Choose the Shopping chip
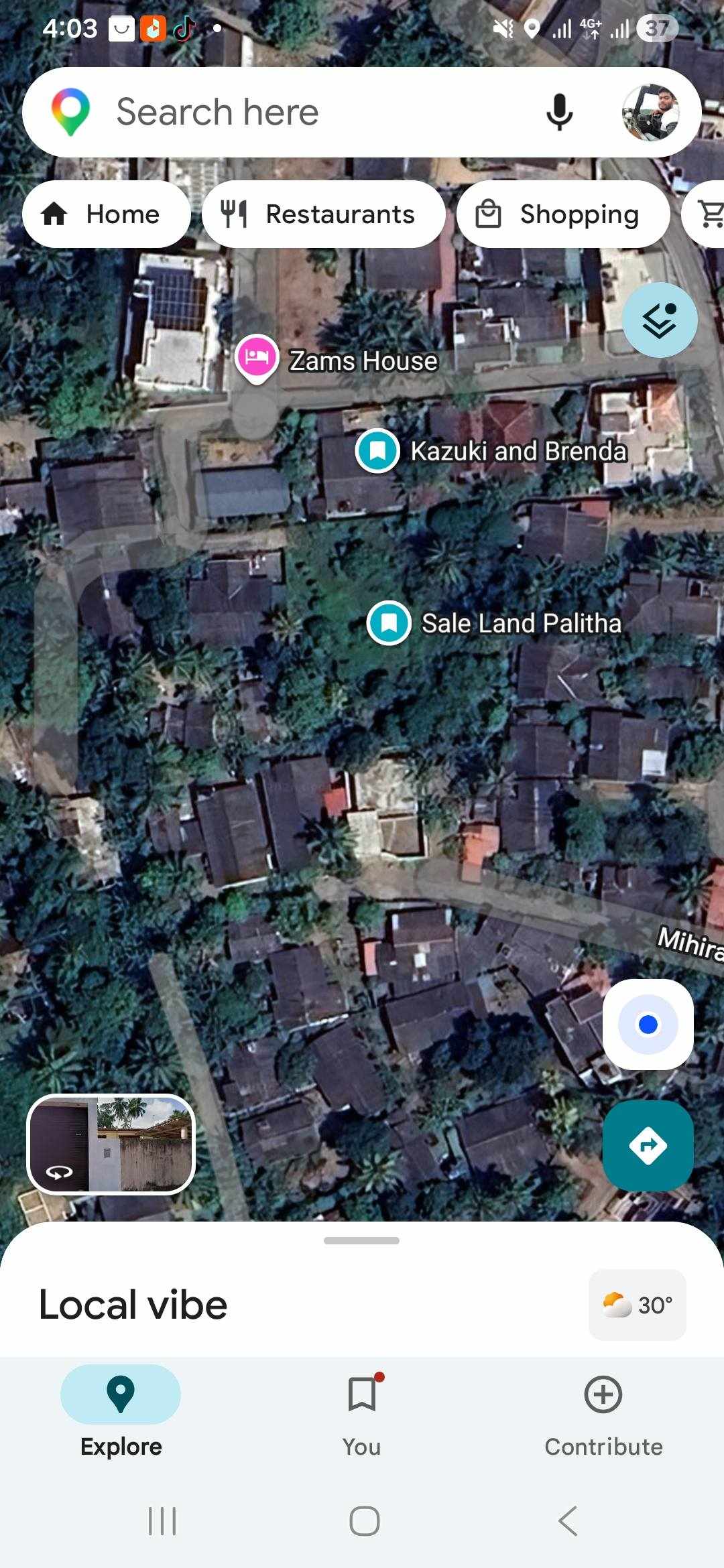This screenshot has height=1568, width=724. 562,214
